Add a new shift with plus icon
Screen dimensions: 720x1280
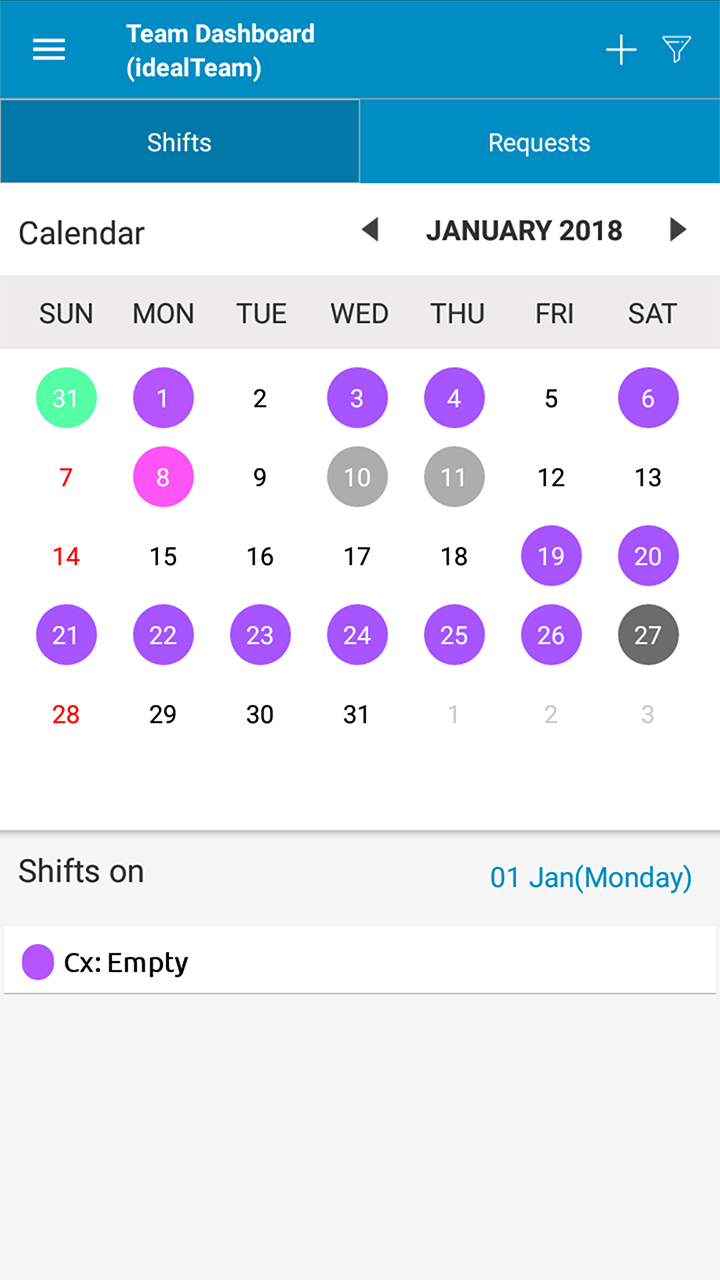(621, 50)
